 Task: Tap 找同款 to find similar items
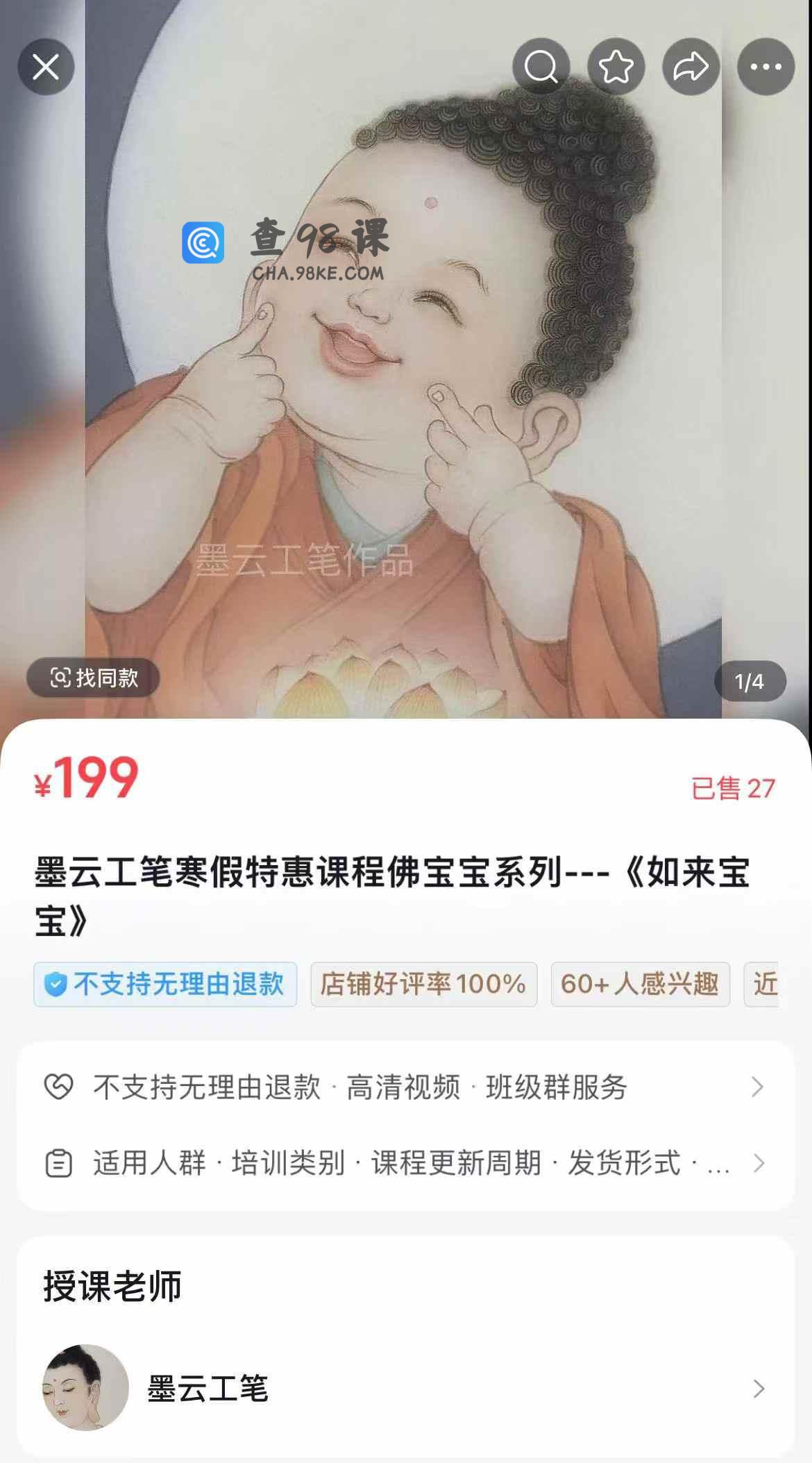point(93,678)
